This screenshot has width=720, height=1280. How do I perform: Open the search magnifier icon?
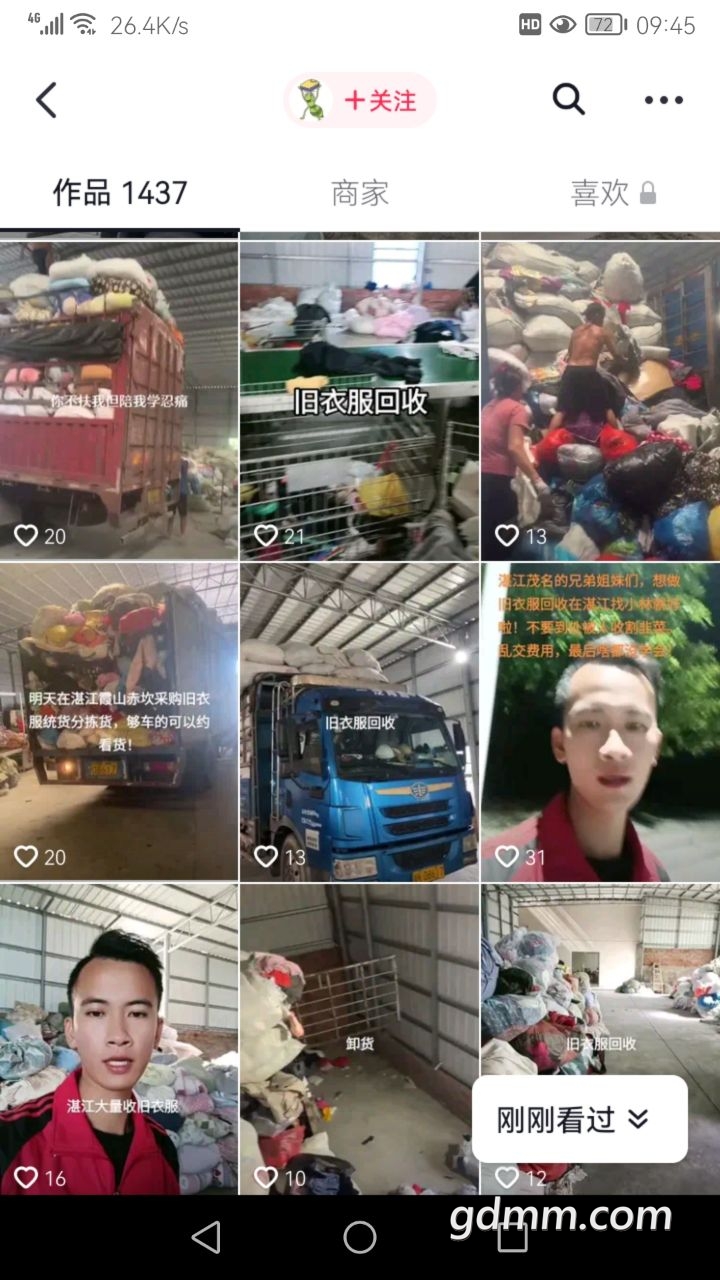pos(568,99)
